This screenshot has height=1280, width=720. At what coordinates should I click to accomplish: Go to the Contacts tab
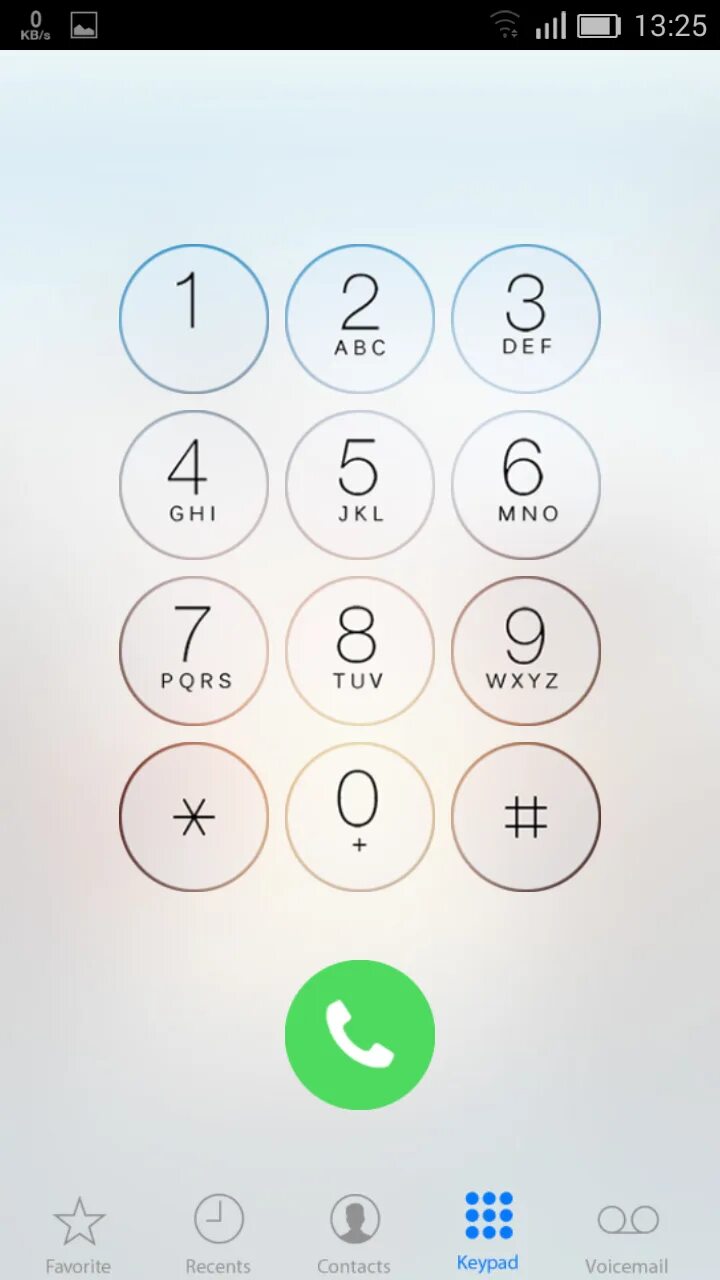354,1236
